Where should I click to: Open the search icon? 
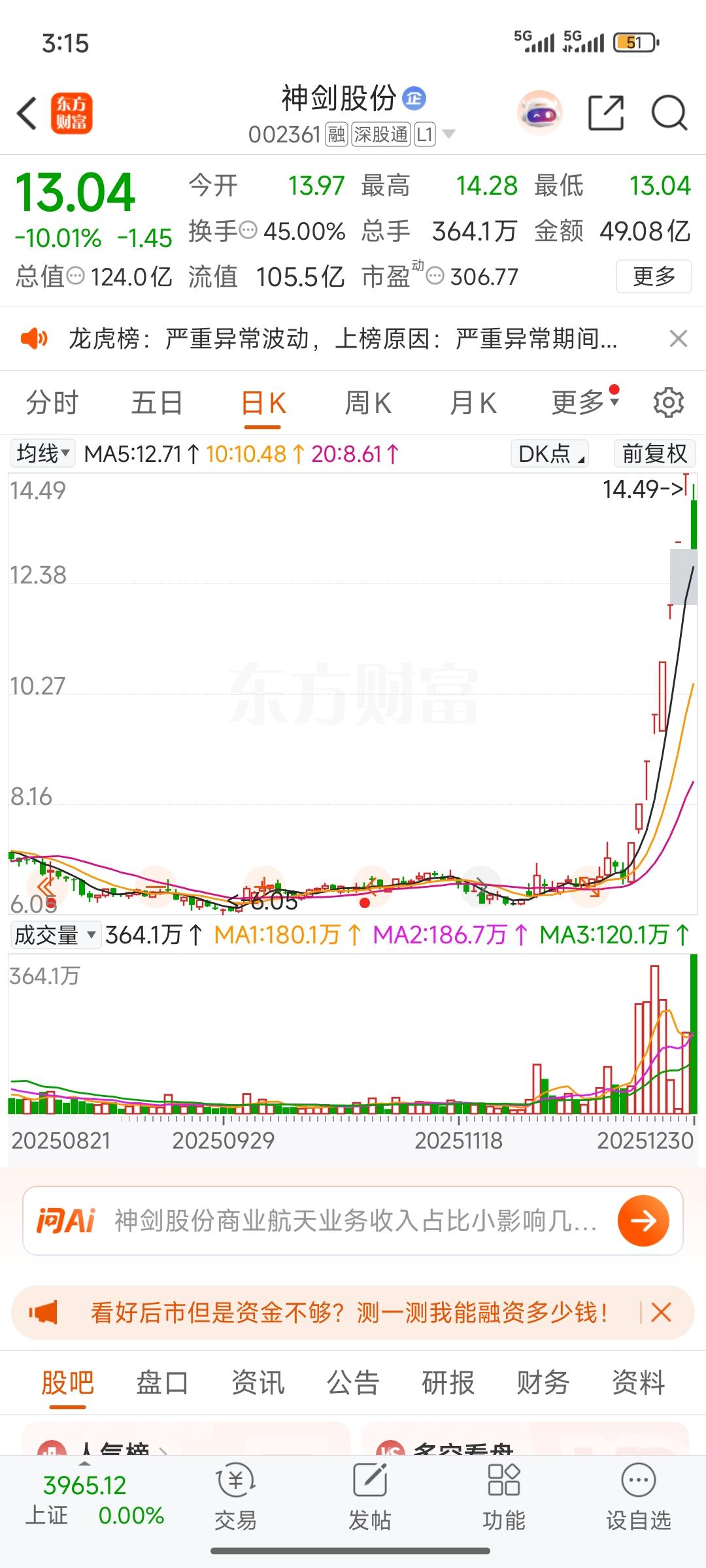668,113
